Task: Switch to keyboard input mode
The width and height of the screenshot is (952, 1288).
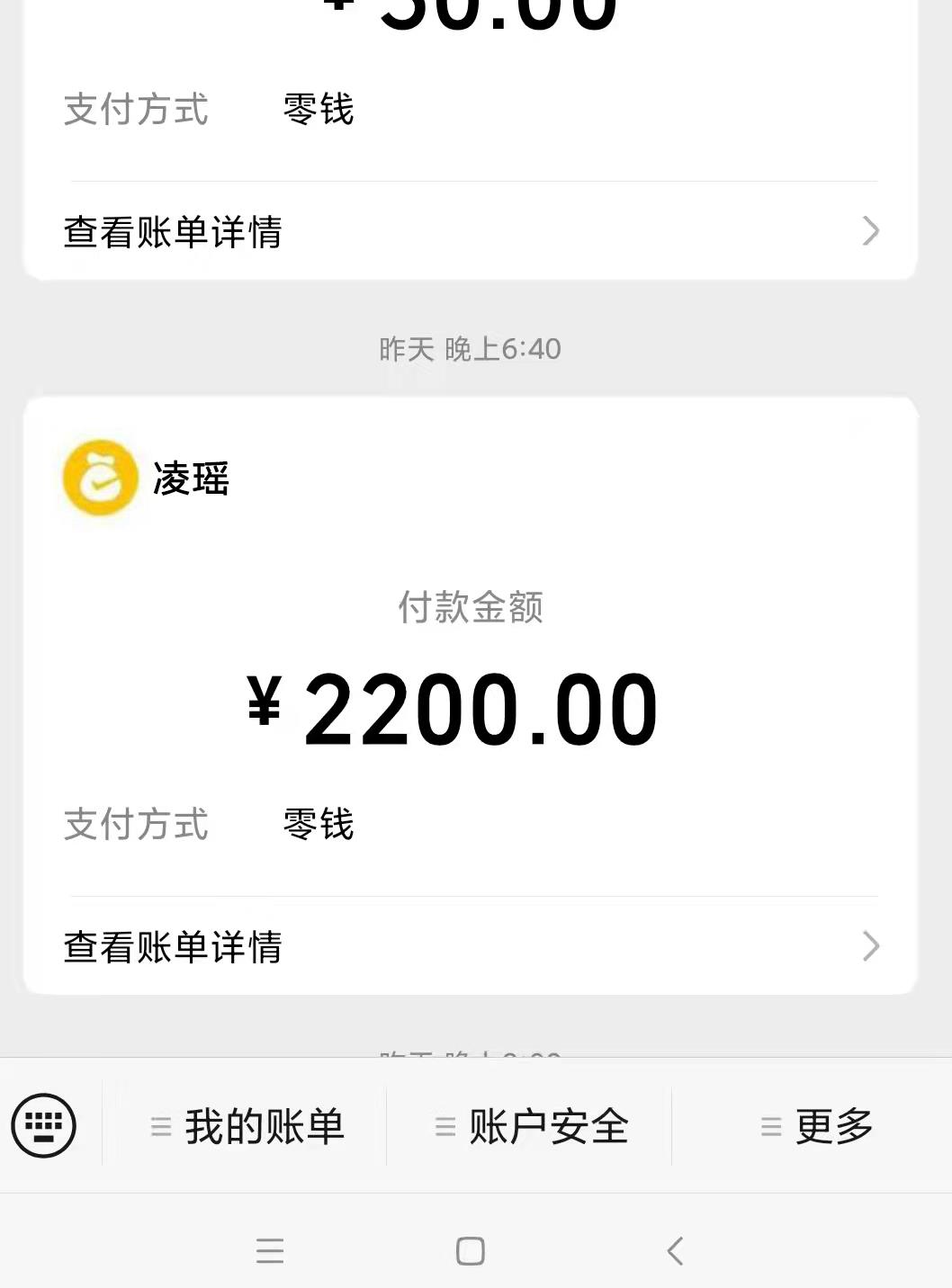Action: (x=43, y=1125)
